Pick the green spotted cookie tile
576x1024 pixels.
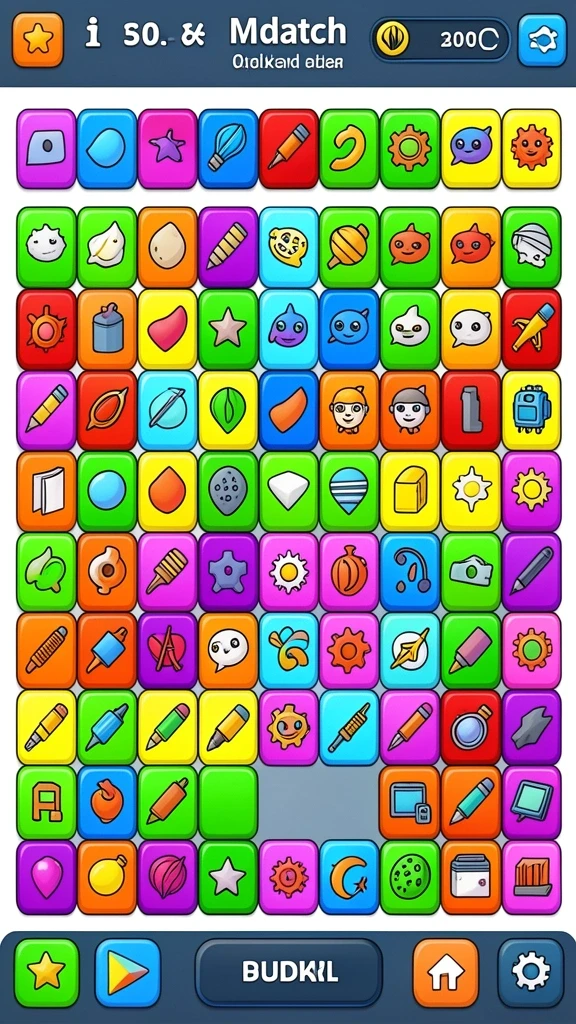click(409, 877)
